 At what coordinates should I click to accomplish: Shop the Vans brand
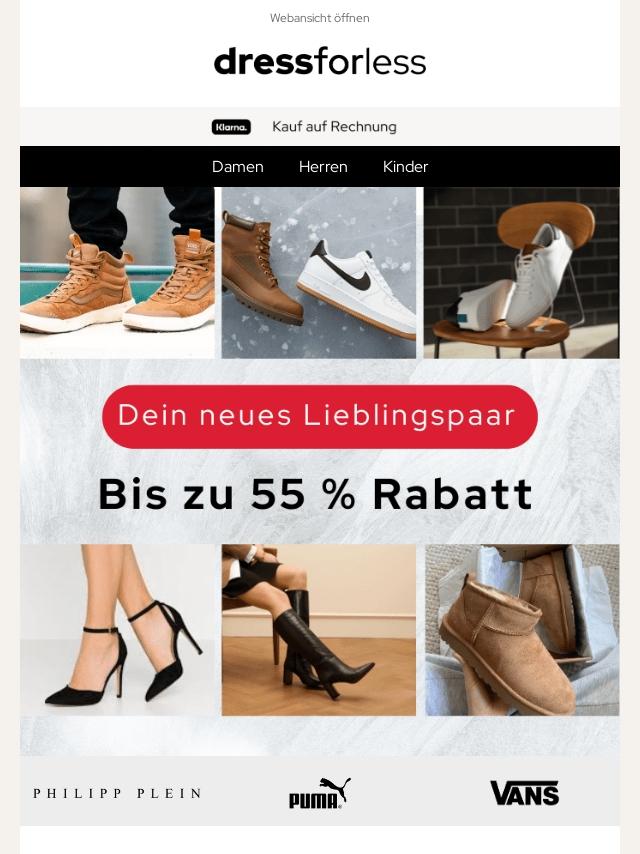click(x=525, y=793)
